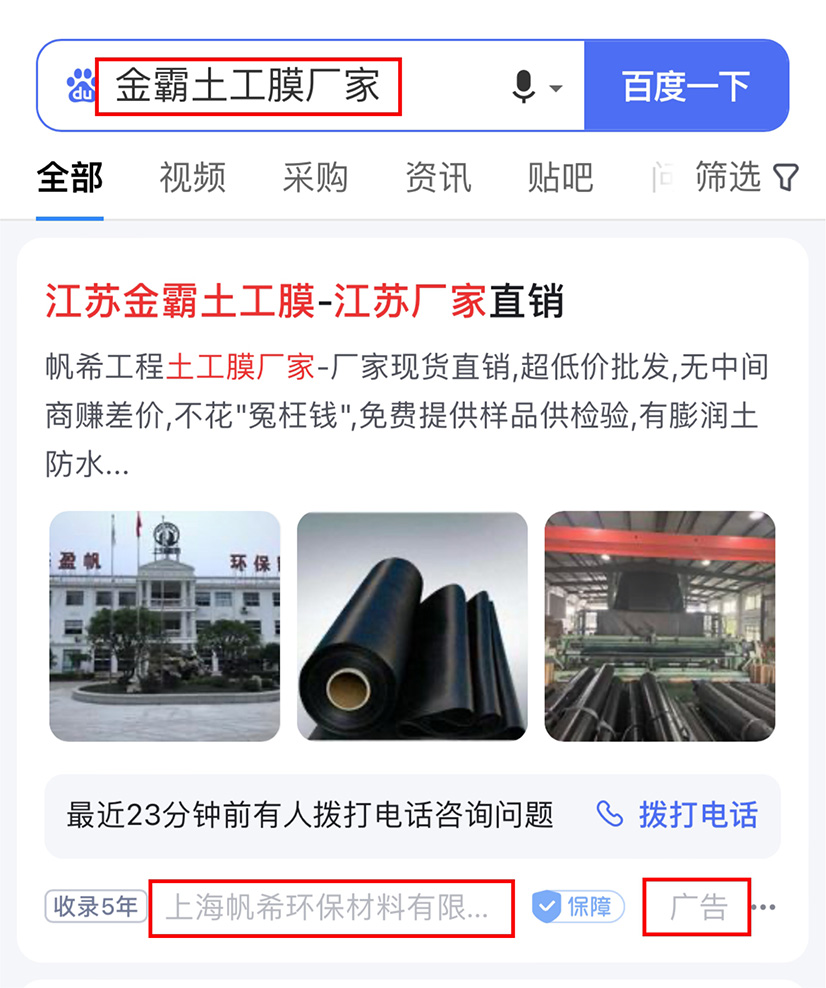Start voice search with the microphone icon
The height and width of the screenshot is (988, 826).
pyautogui.click(x=524, y=86)
